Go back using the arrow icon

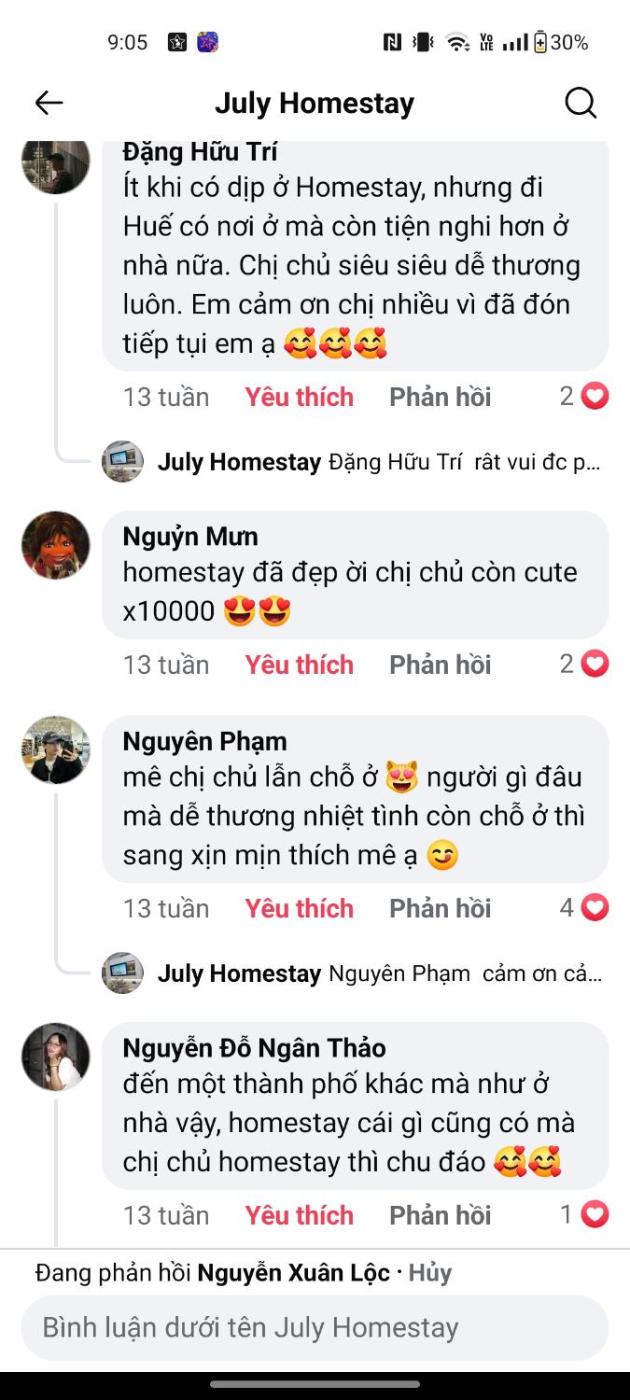pyautogui.click(x=48, y=103)
